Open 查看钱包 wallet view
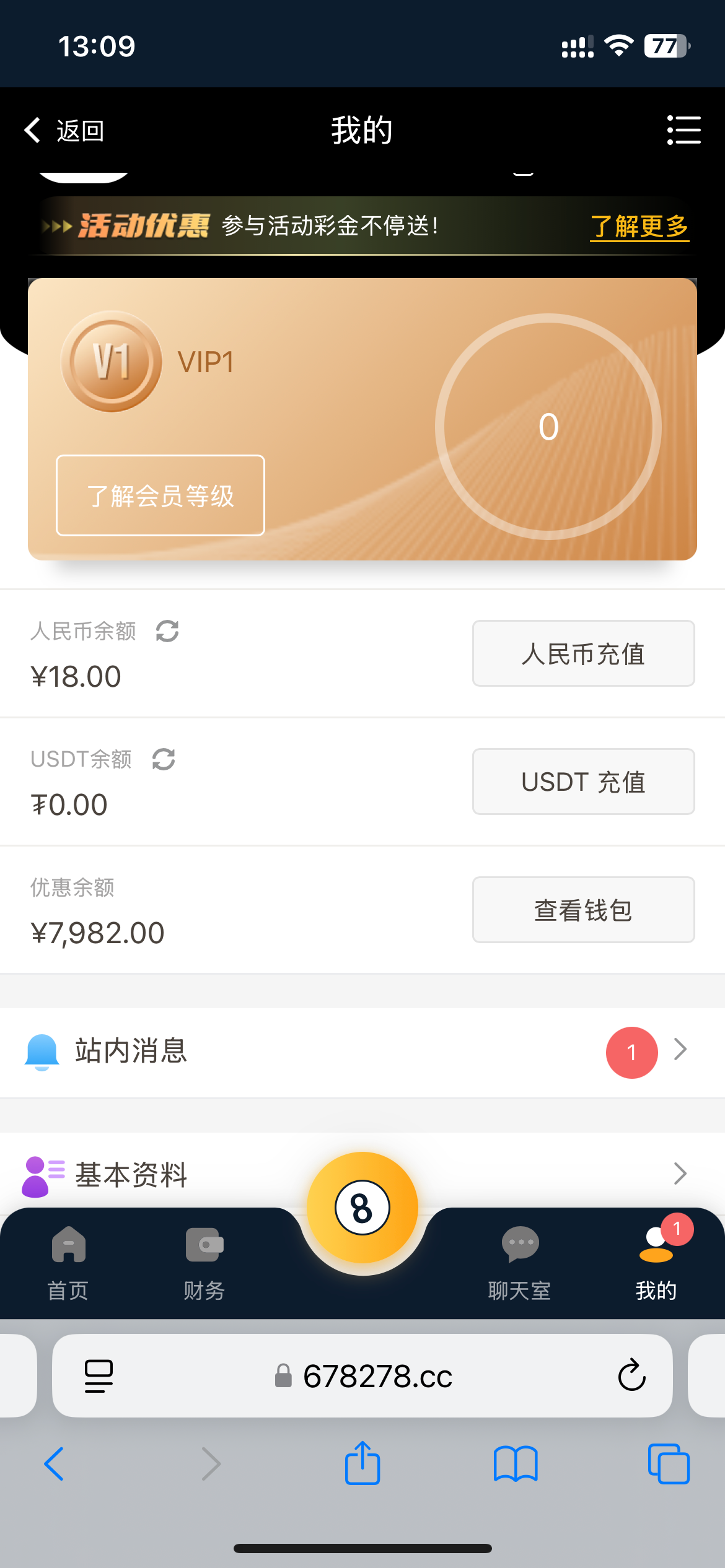 583,910
